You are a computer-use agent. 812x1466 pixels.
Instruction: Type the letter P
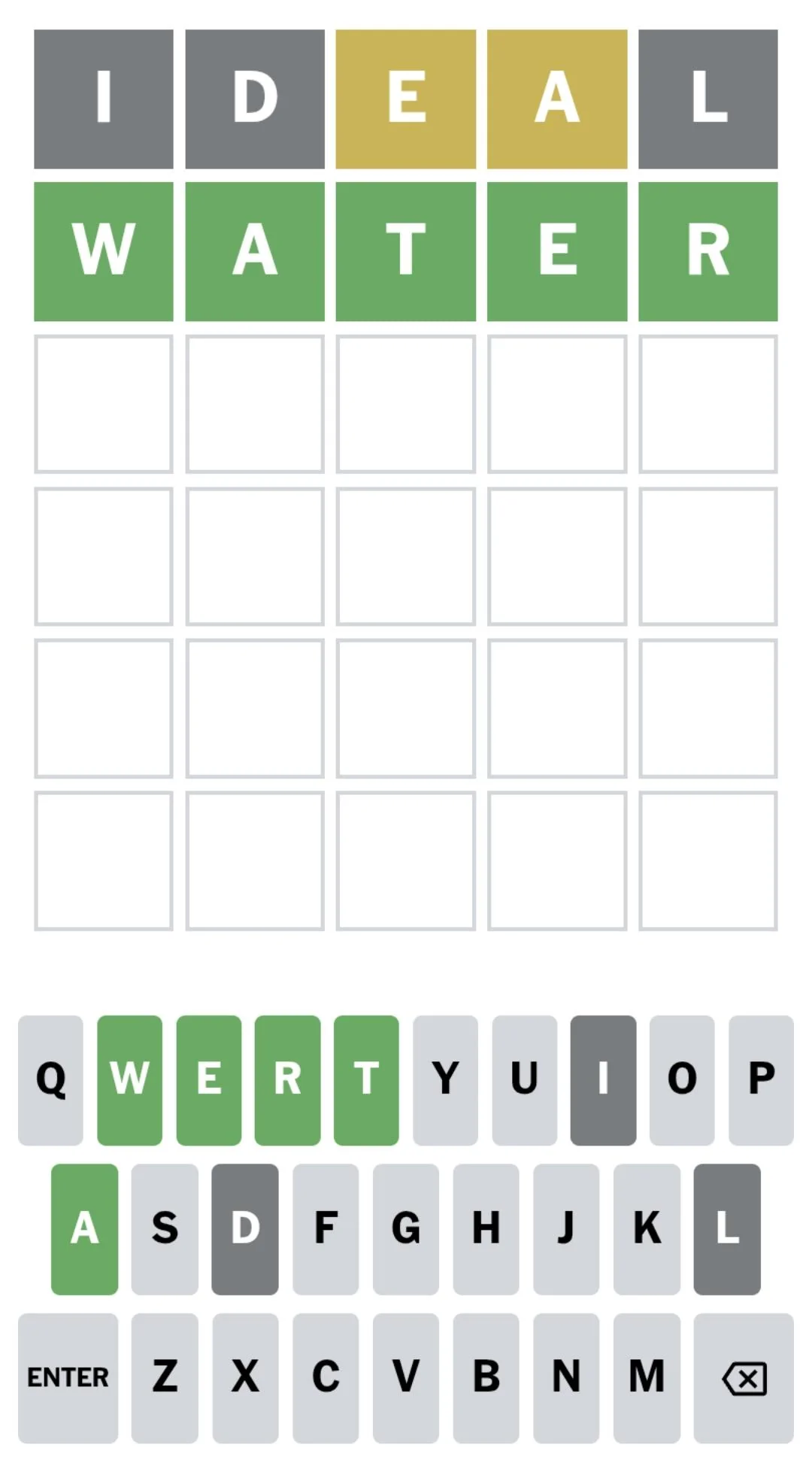[761, 1079]
